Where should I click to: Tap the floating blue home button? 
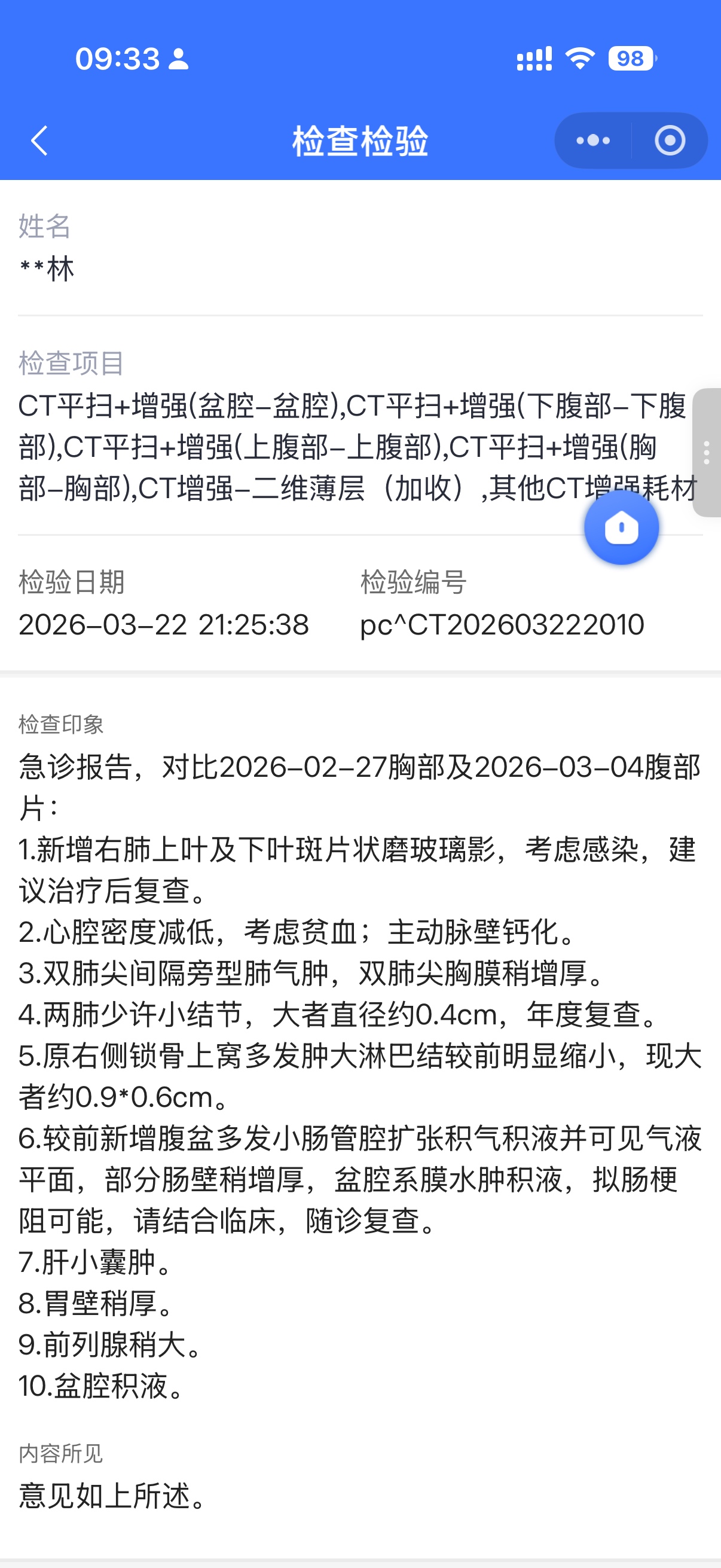621,527
